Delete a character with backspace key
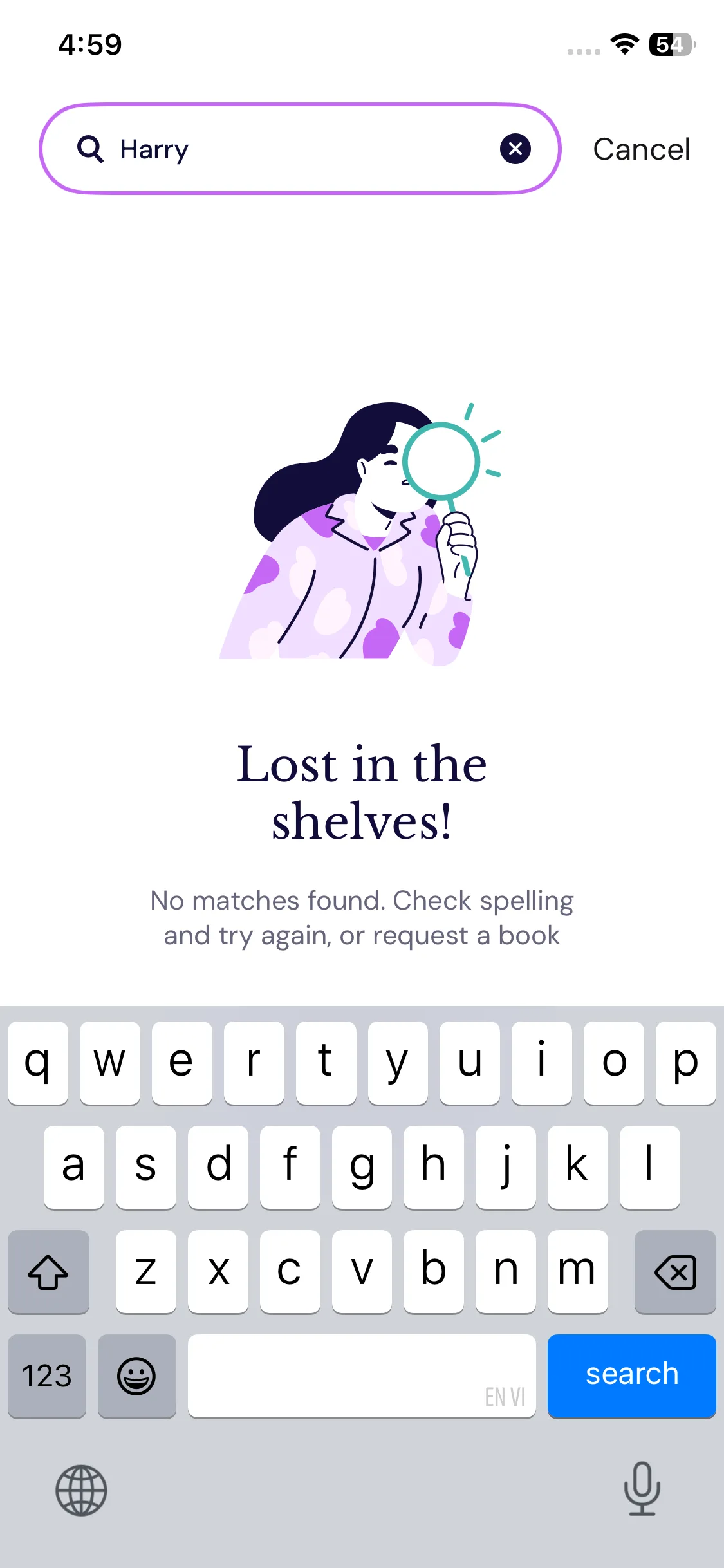 click(x=675, y=1272)
